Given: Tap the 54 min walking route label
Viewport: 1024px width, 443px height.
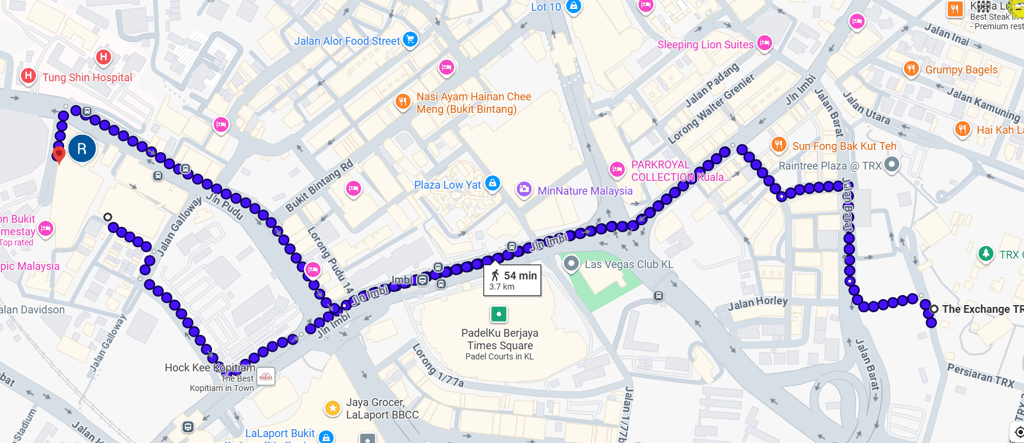Looking at the screenshot, I should point(513,280).
